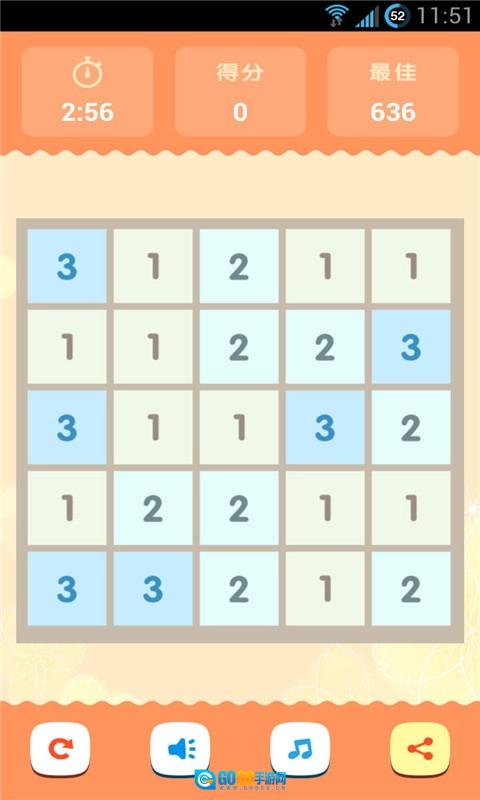Select the 2 tile in the third grid row
The width and height of the screenshot is (480, 800).
[411, 428]
